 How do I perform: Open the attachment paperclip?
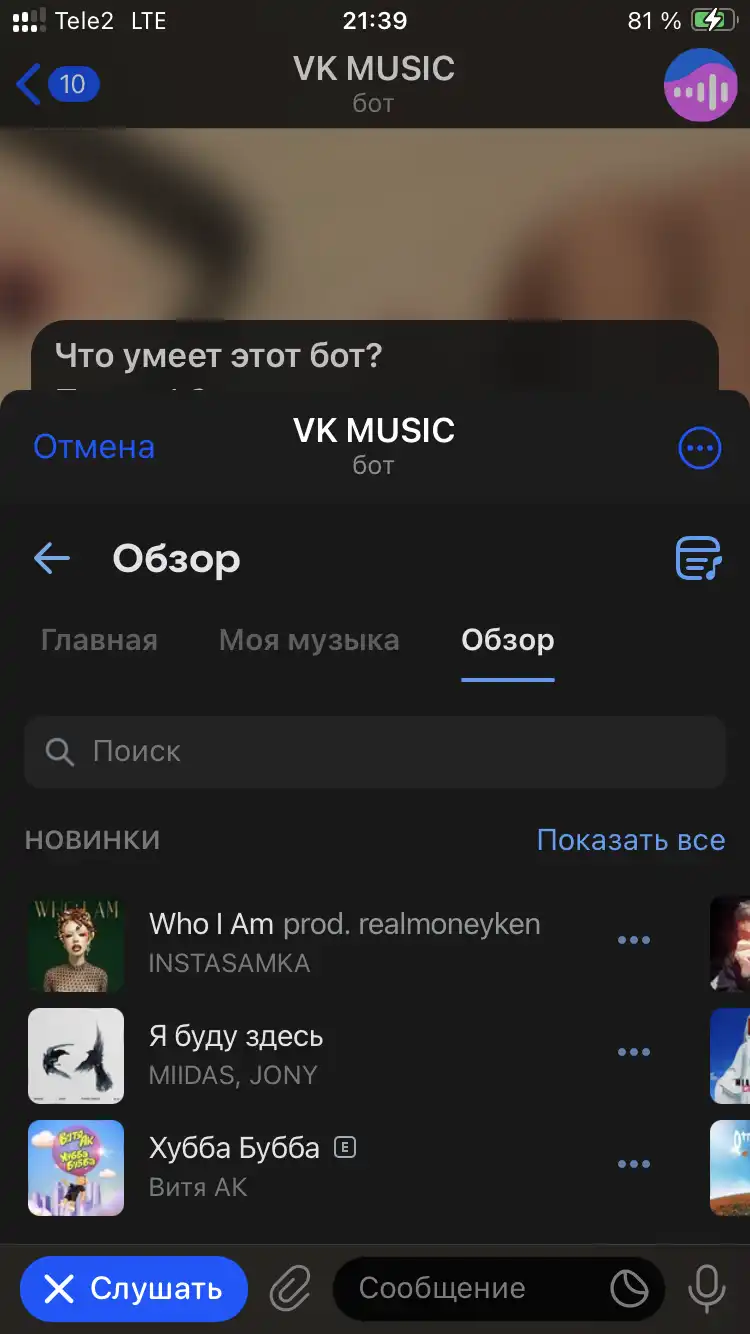(x=291, y=1290)
